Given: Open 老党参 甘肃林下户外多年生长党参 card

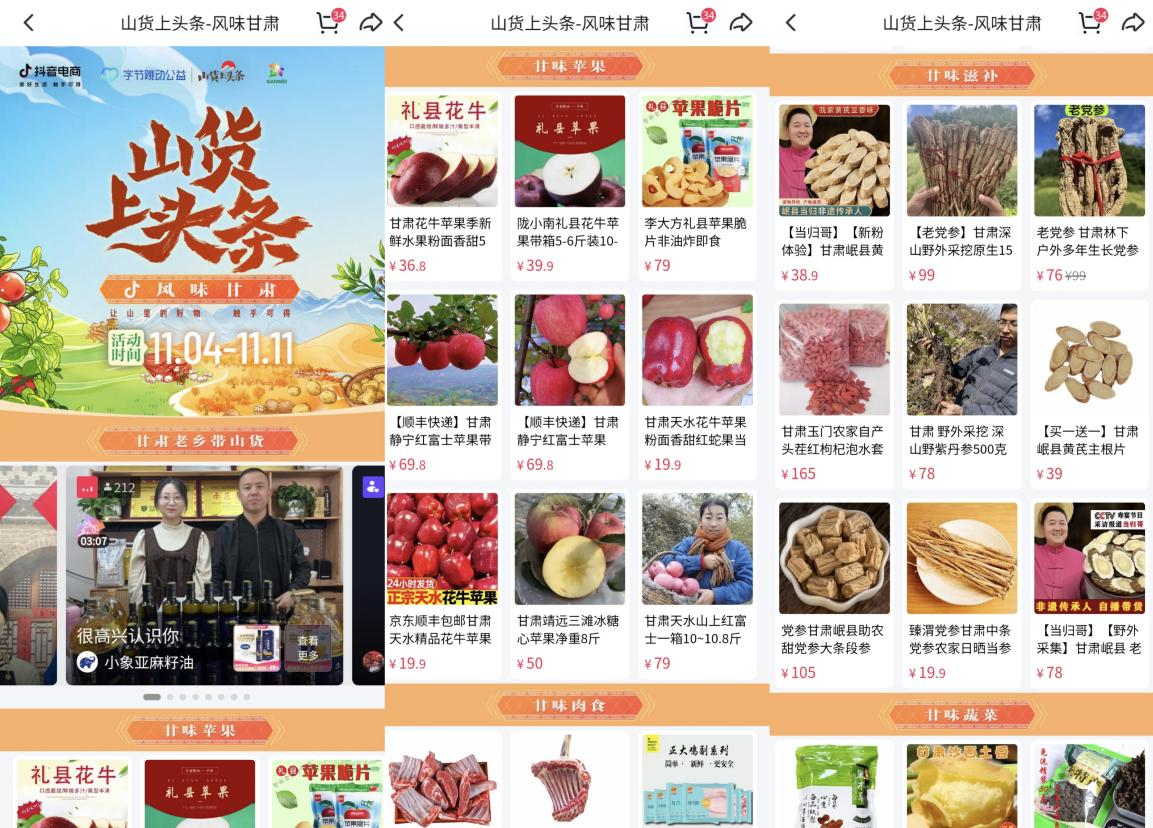Looking at the screenshot, I should (1089, 190).
